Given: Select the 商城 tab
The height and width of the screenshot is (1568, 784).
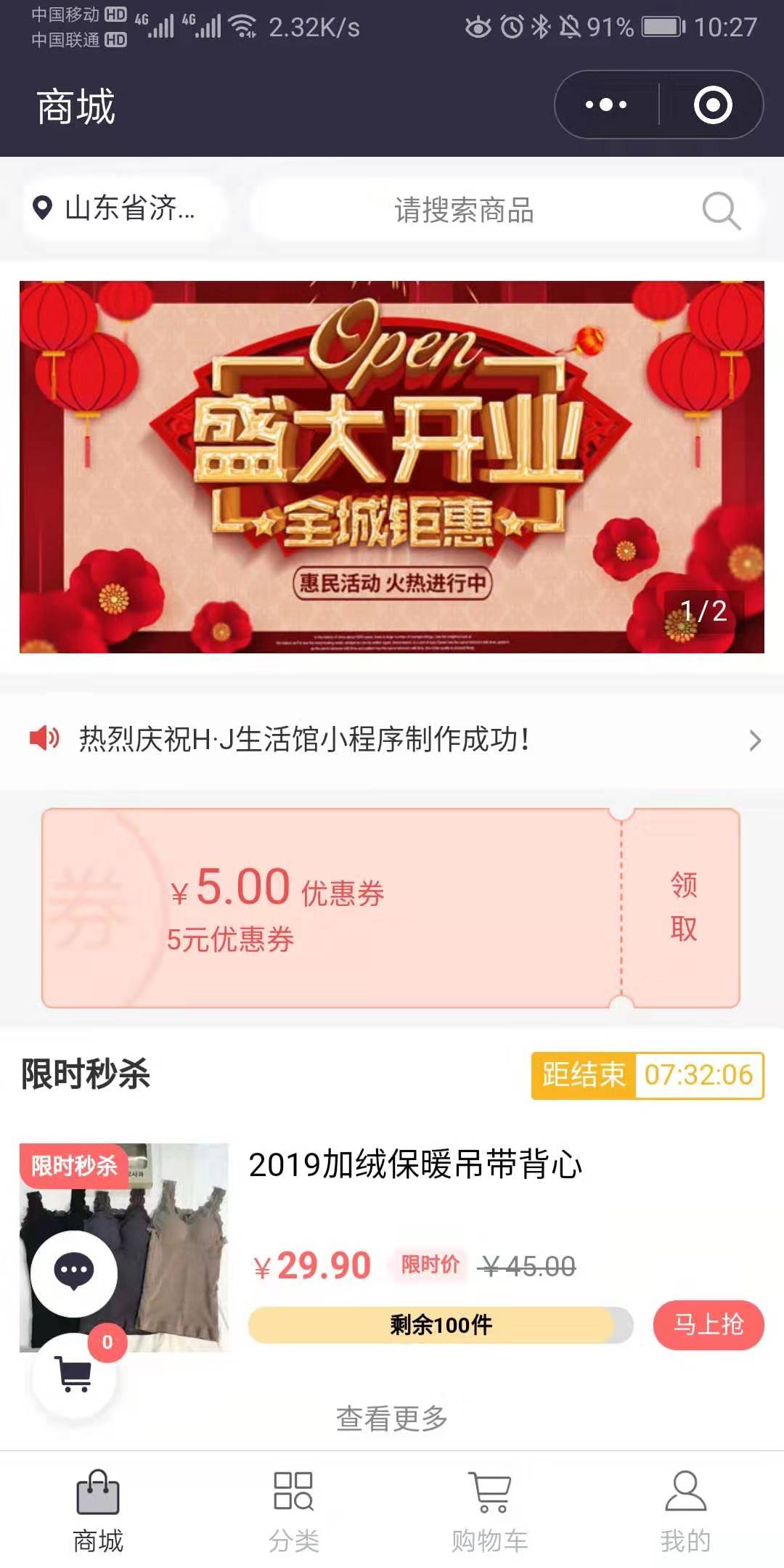Looking at the screenshot, I should [98, 1510].
